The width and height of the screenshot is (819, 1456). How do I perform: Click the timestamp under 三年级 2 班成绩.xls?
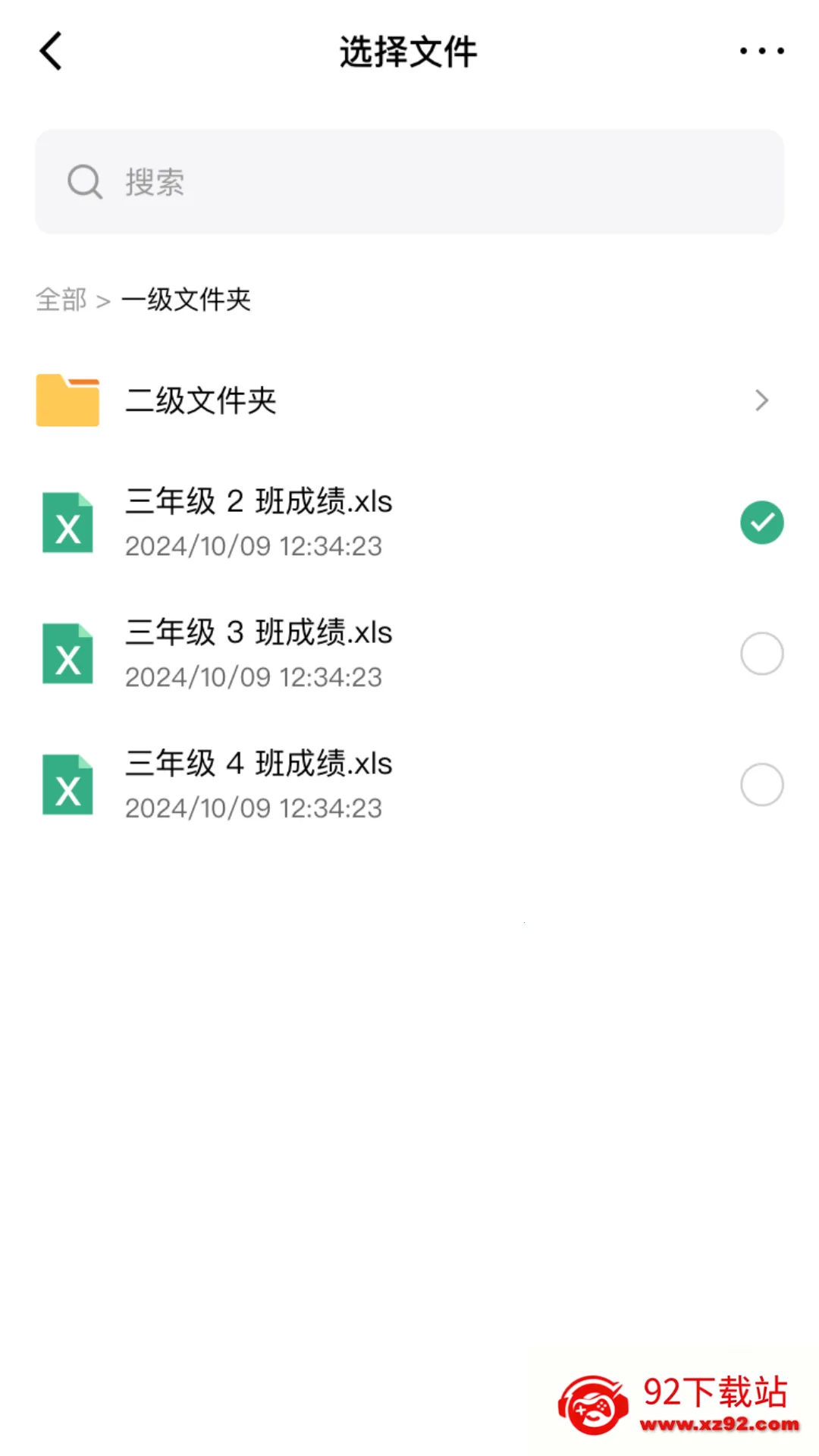(253, 545)
